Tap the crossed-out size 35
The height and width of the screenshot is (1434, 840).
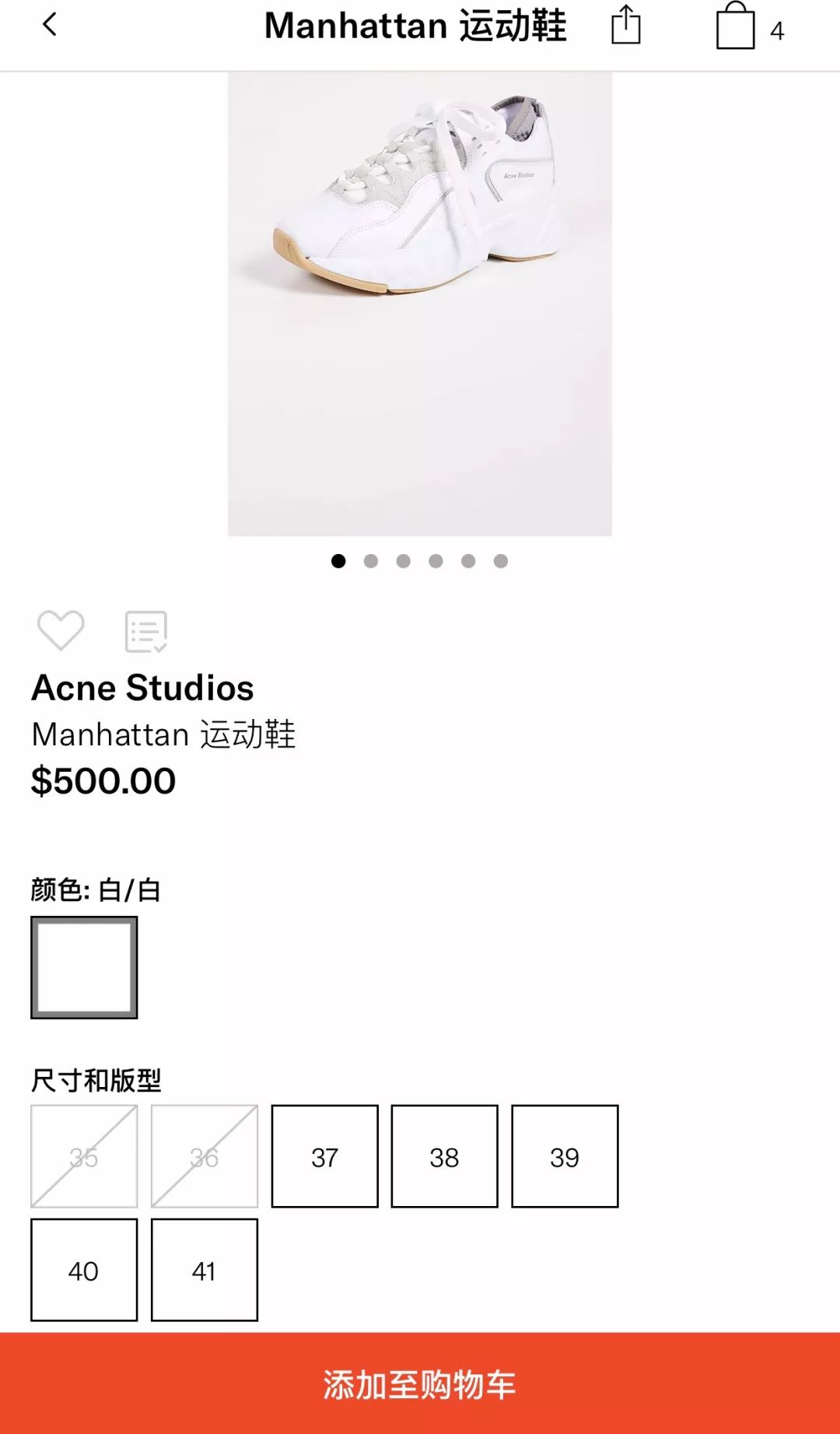[84, 1156]
